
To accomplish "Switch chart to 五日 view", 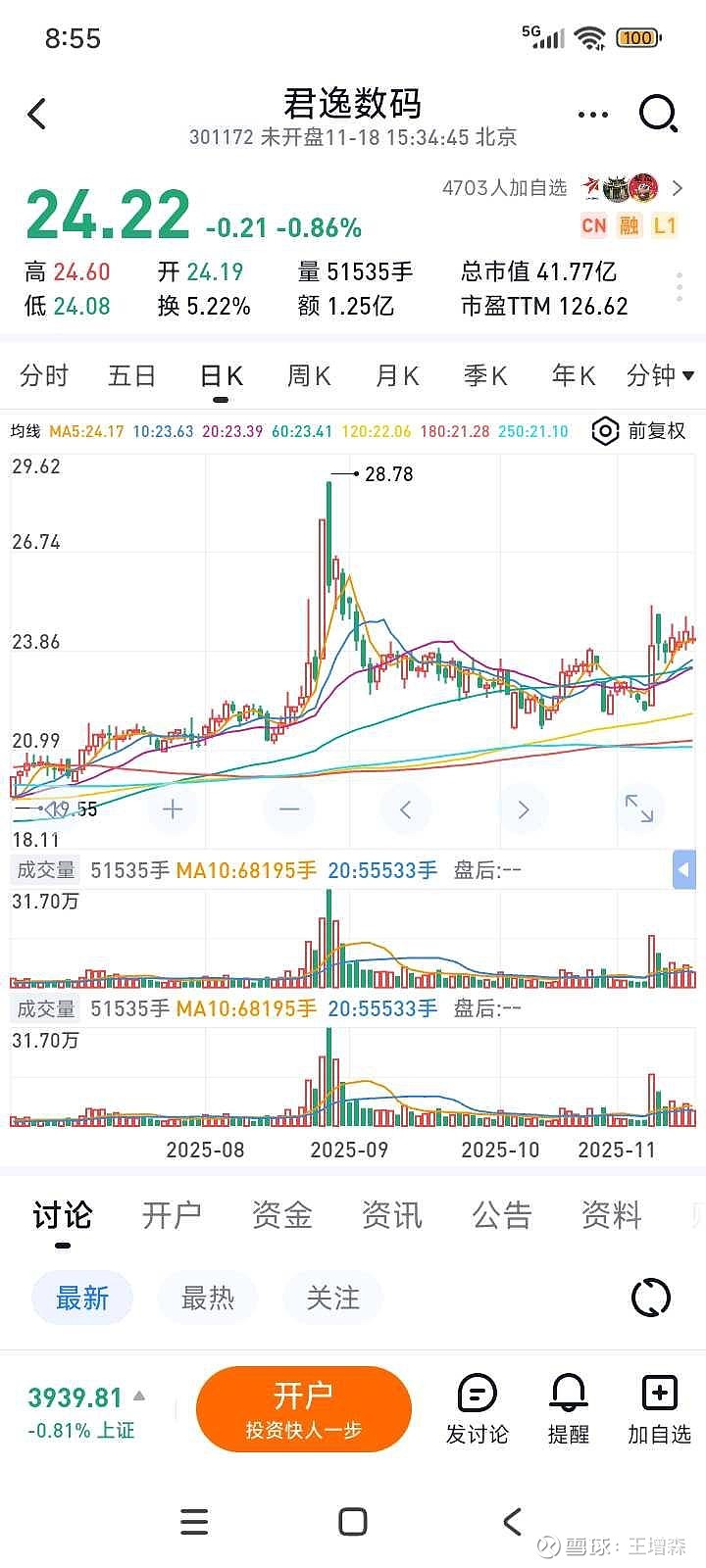I will click(x=131, y=375).
